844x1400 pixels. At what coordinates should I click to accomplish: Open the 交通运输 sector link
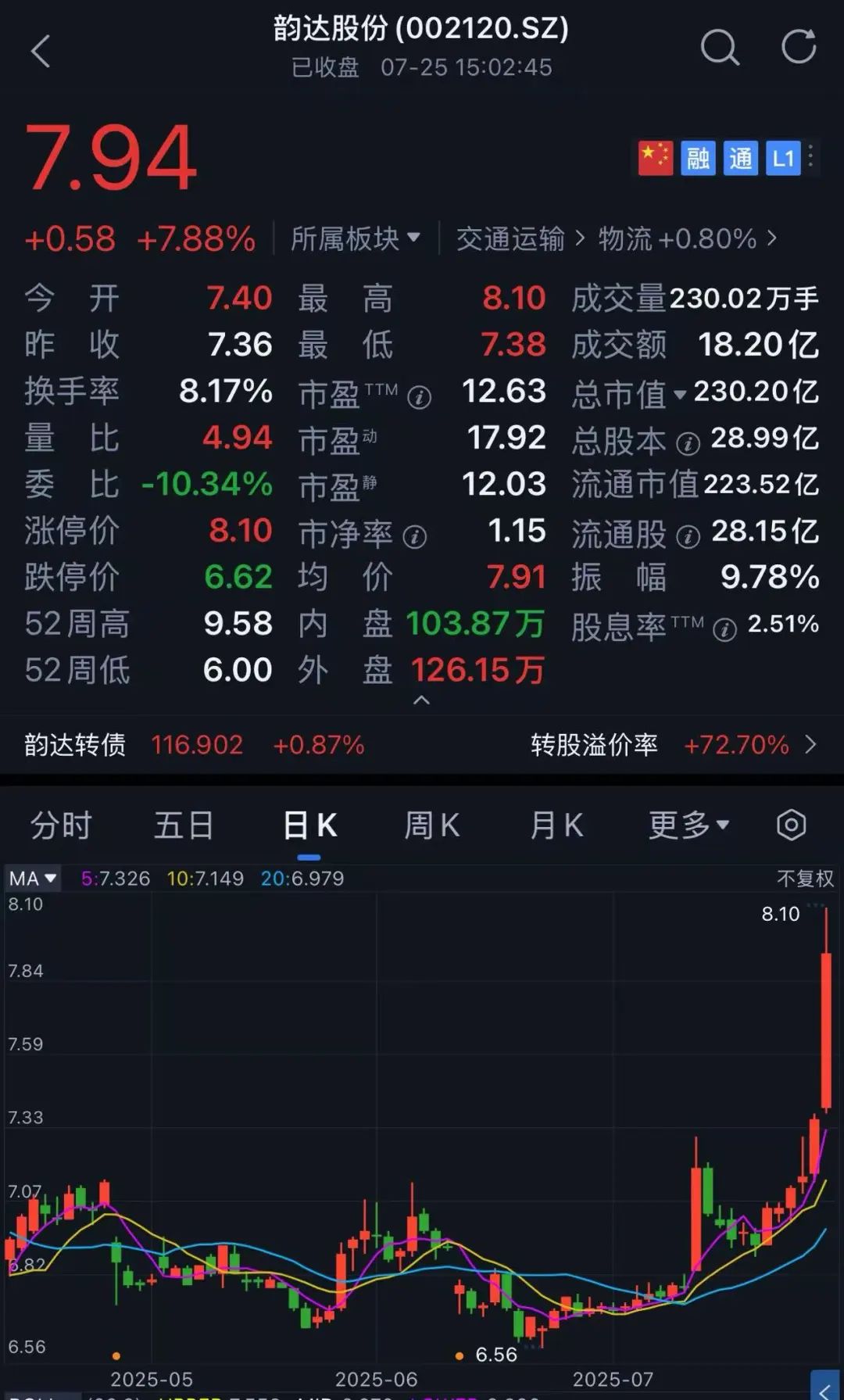(520, 238)
